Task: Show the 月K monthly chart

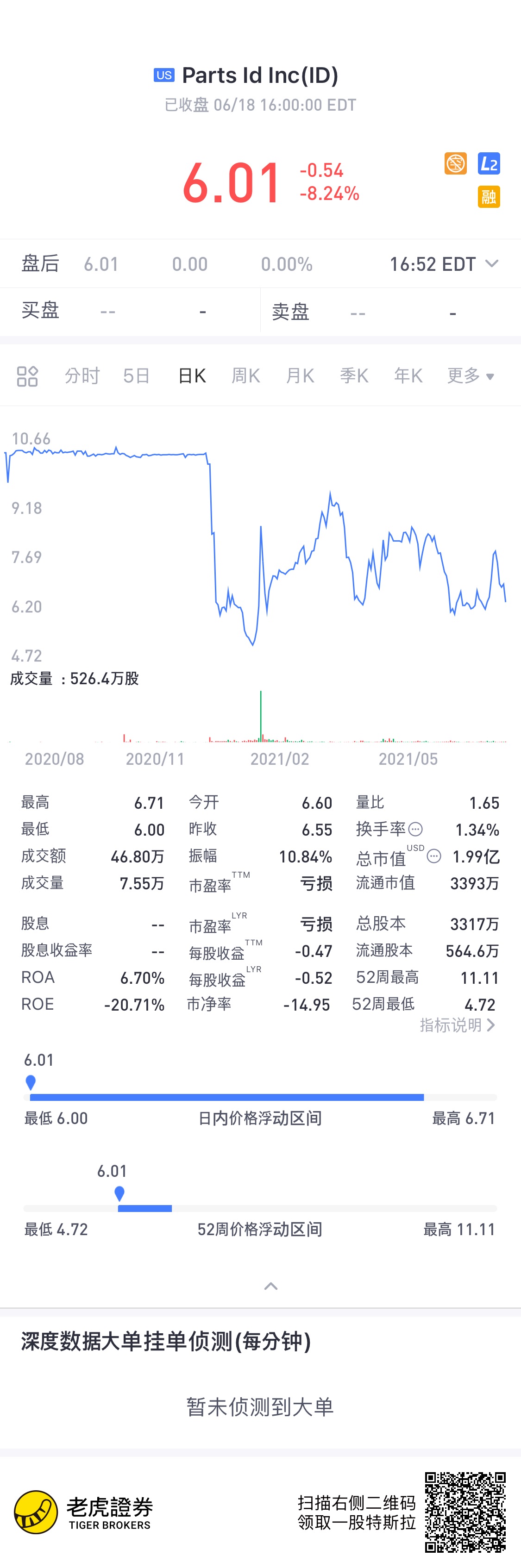Action: pos(300,376)
